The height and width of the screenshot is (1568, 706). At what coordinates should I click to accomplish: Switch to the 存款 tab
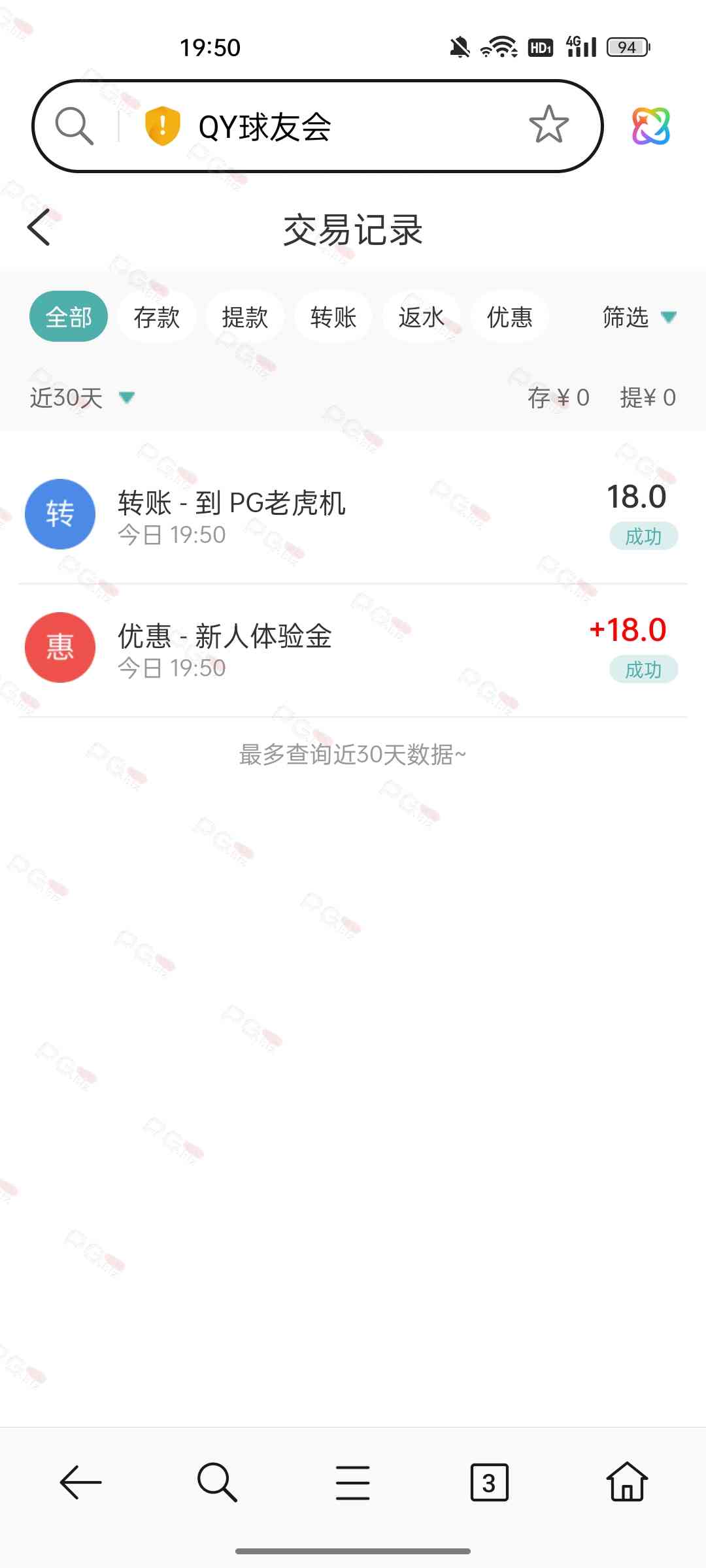pos(157,317)
